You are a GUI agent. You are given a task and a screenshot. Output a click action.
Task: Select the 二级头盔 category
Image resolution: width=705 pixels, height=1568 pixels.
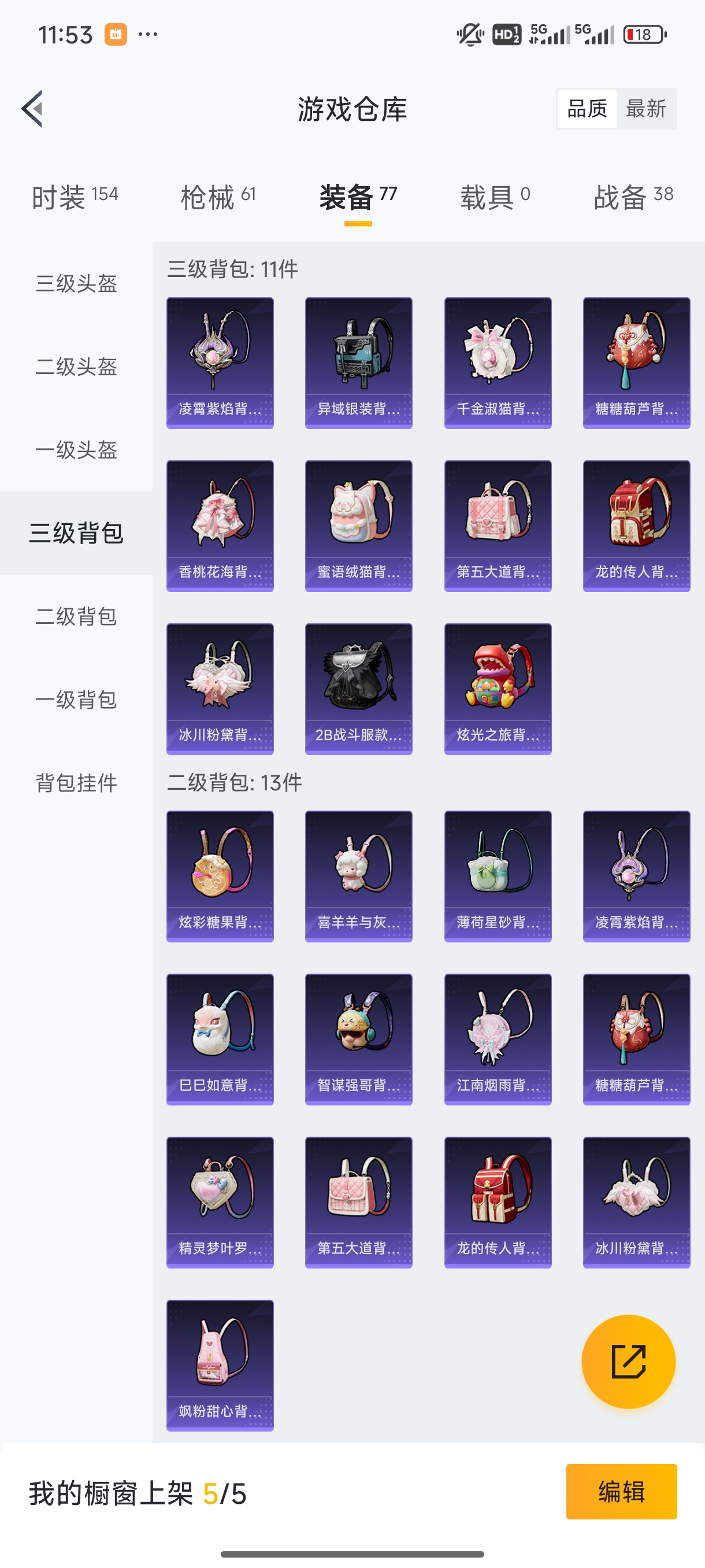(76, 367)
